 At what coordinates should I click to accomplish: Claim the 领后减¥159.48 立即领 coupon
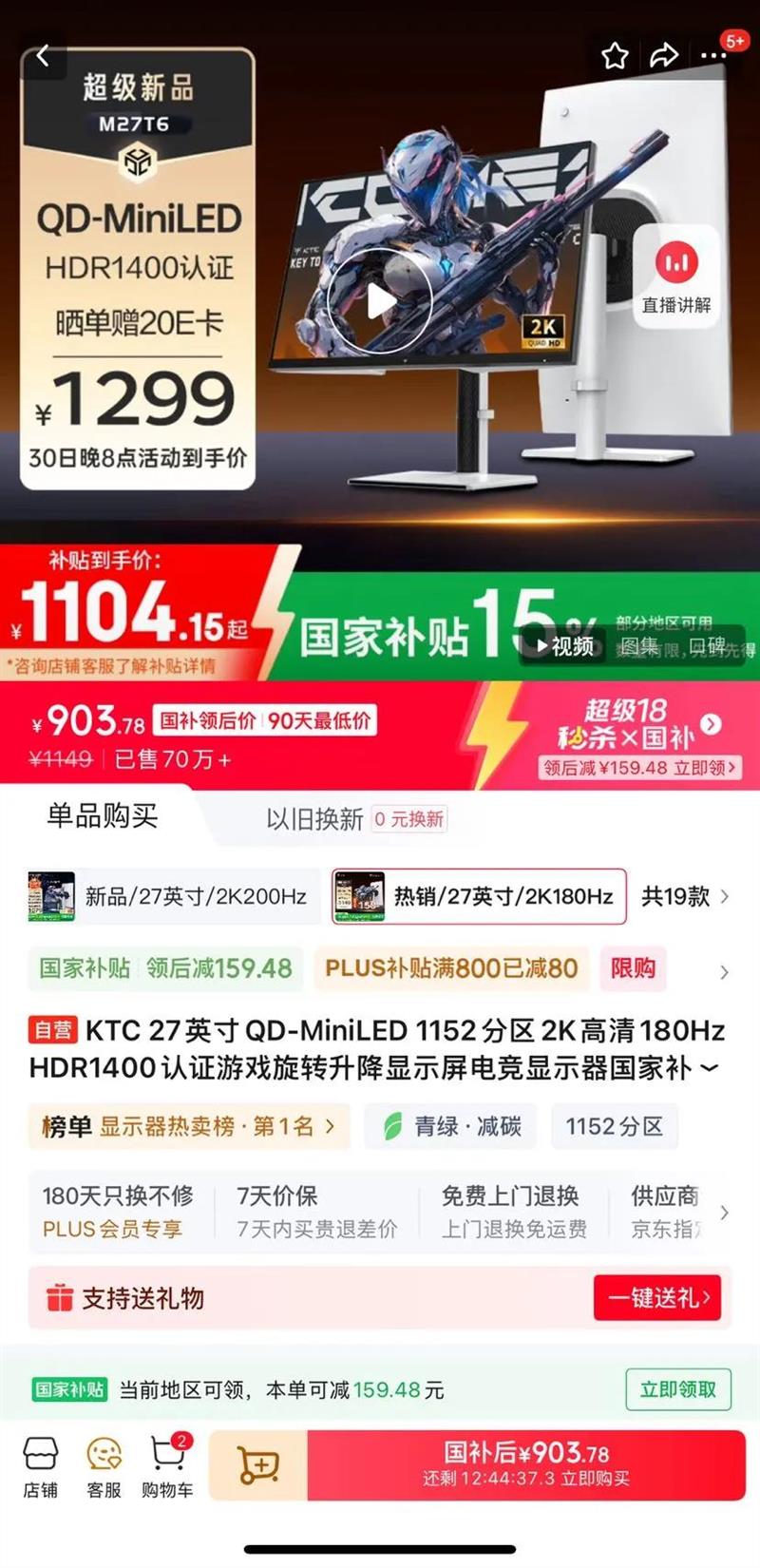[640, 767]
